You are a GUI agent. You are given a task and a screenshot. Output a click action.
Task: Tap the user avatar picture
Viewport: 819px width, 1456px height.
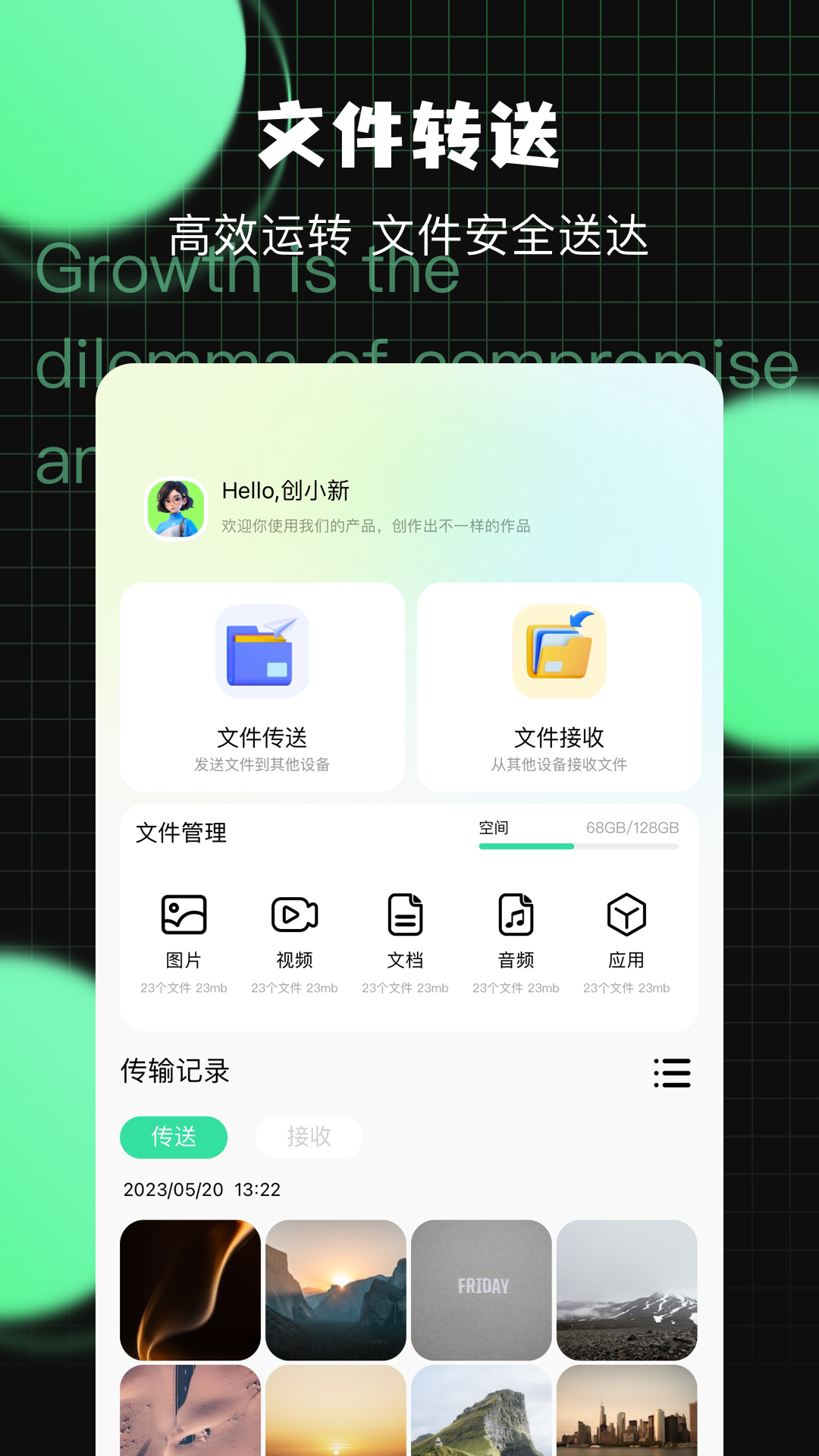pos(176,508)
